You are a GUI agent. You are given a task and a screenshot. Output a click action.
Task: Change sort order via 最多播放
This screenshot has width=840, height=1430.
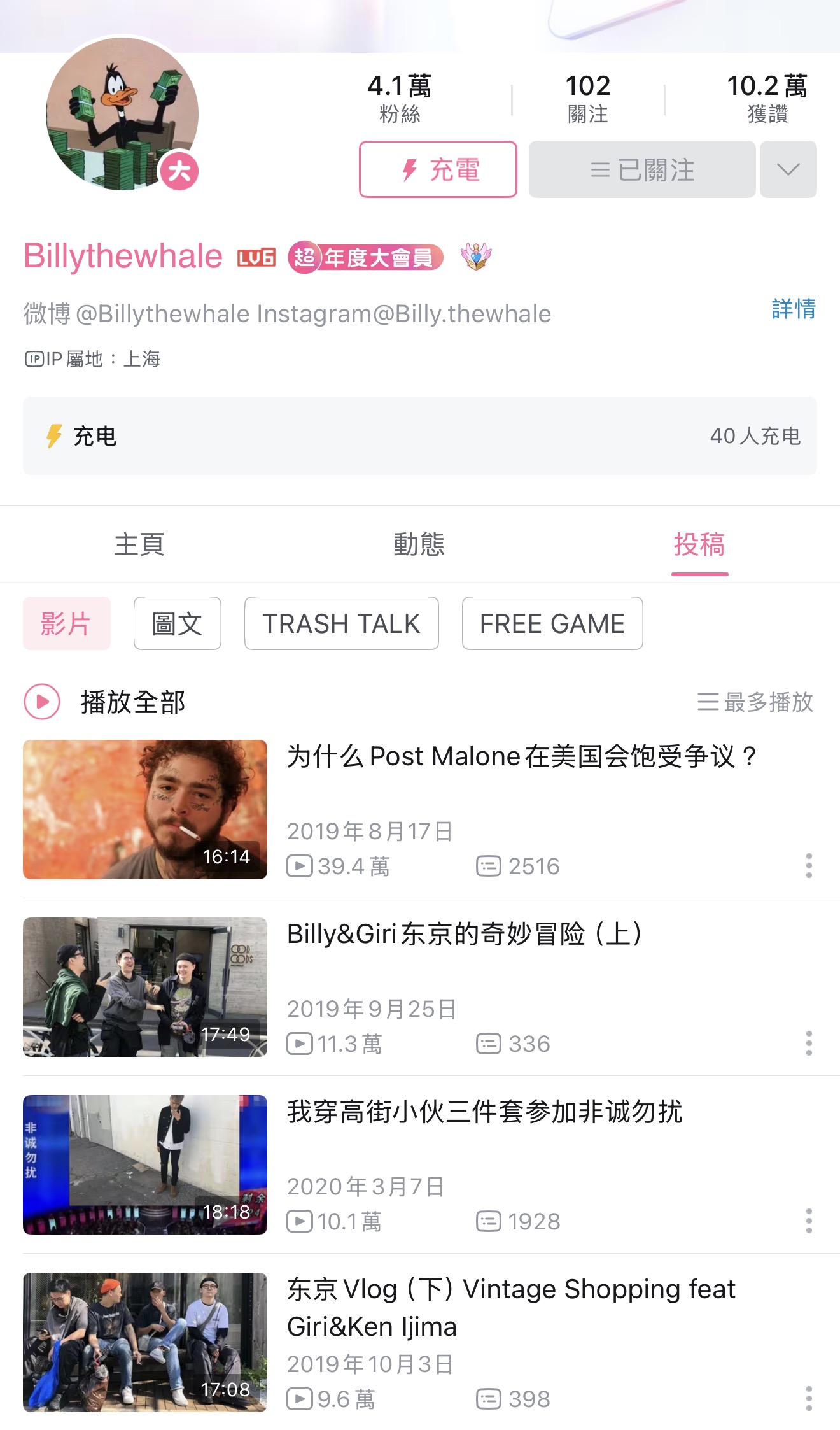pyautogui.click(x=755, y=702)
